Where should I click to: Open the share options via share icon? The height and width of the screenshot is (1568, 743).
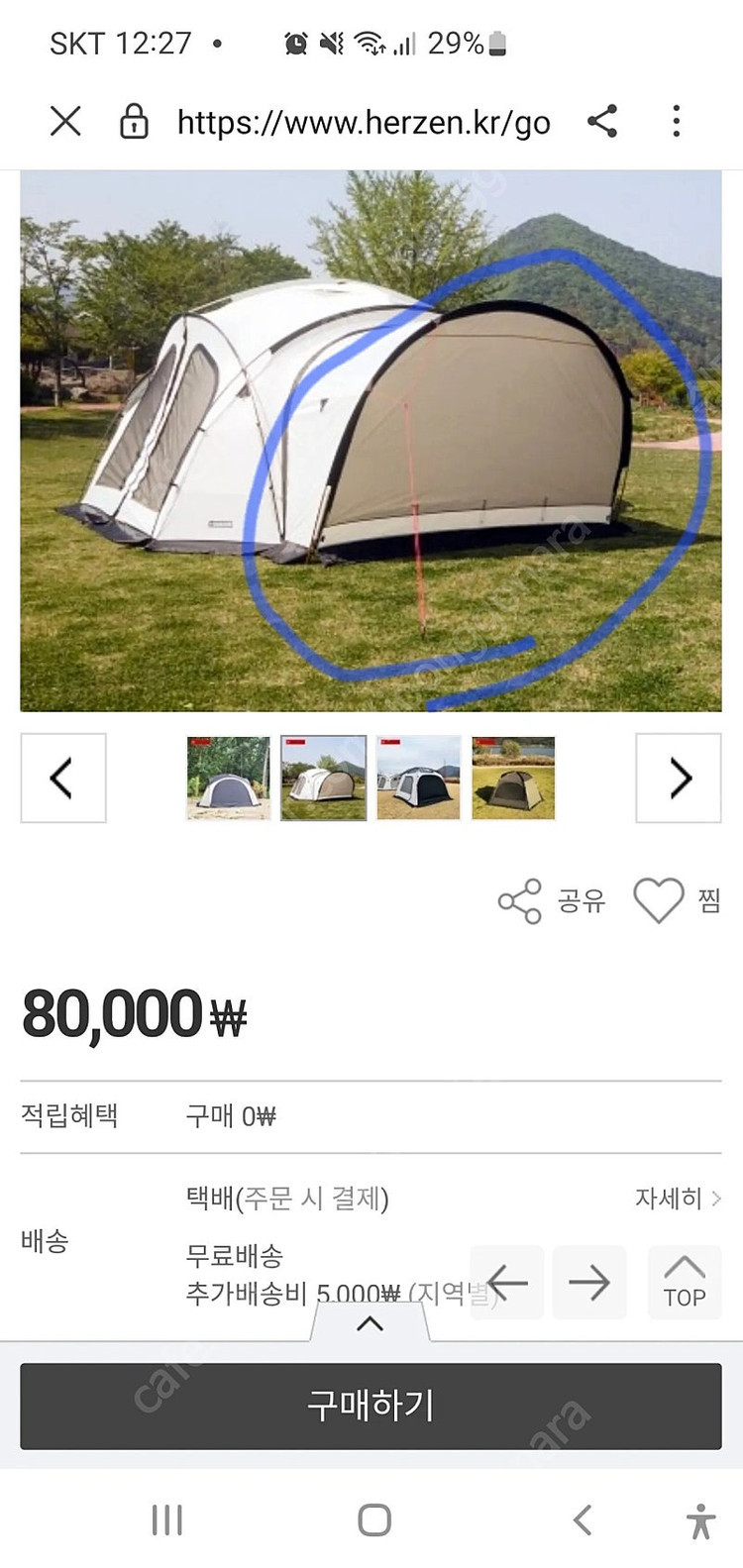[x=603, y=121]
